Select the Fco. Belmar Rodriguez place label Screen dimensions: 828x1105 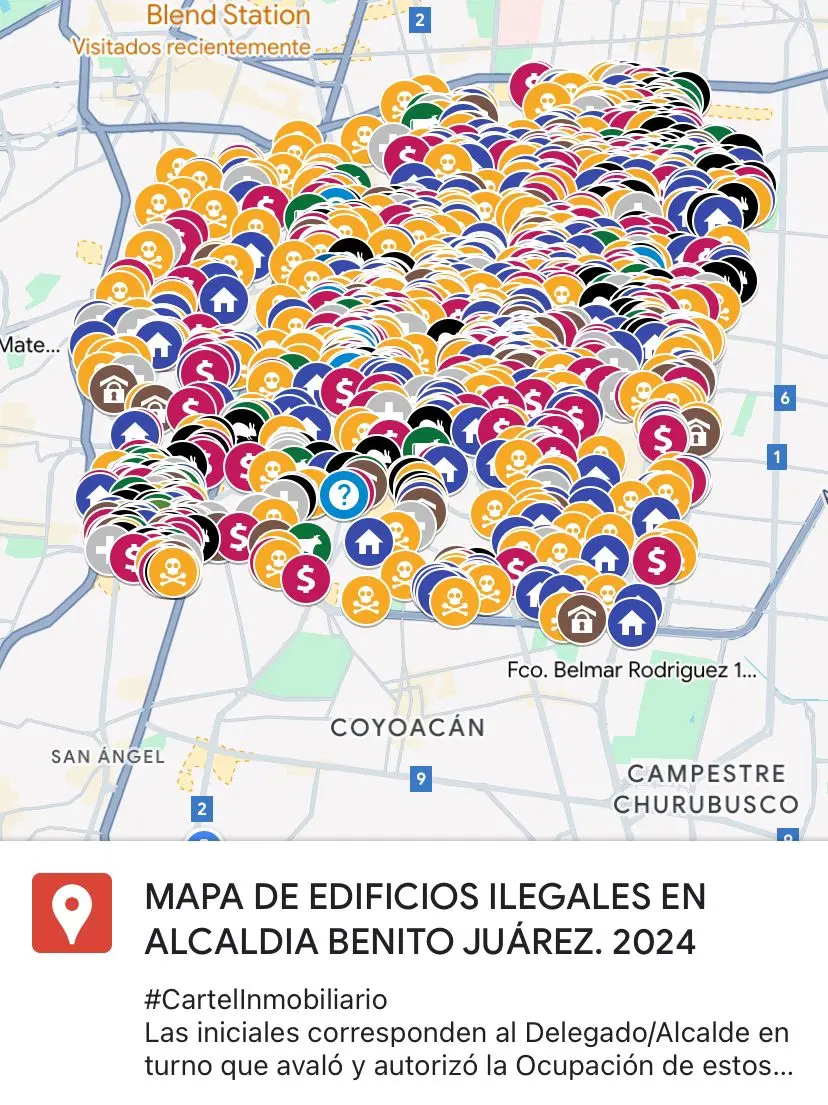631,671
